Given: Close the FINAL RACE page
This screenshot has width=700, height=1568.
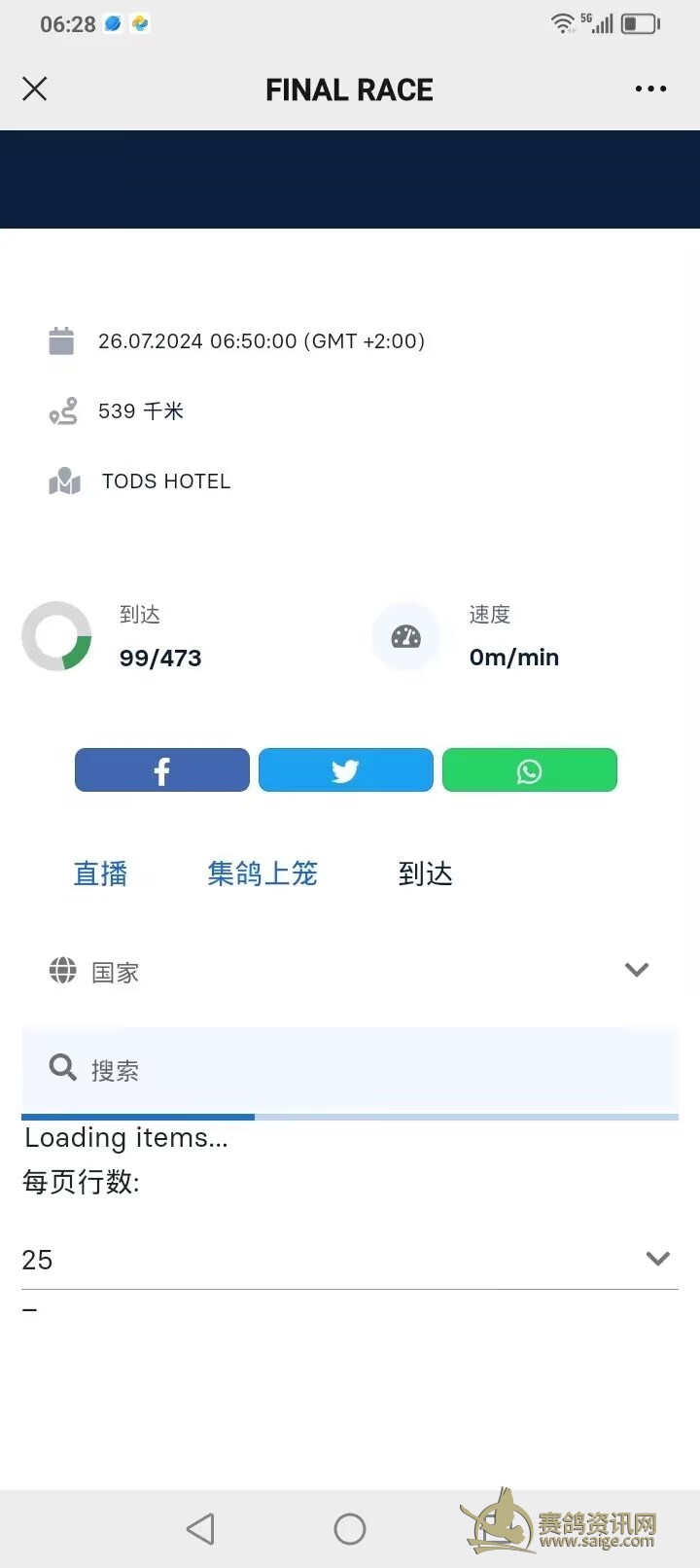Looking at the screenshot, I should [35, 89].
